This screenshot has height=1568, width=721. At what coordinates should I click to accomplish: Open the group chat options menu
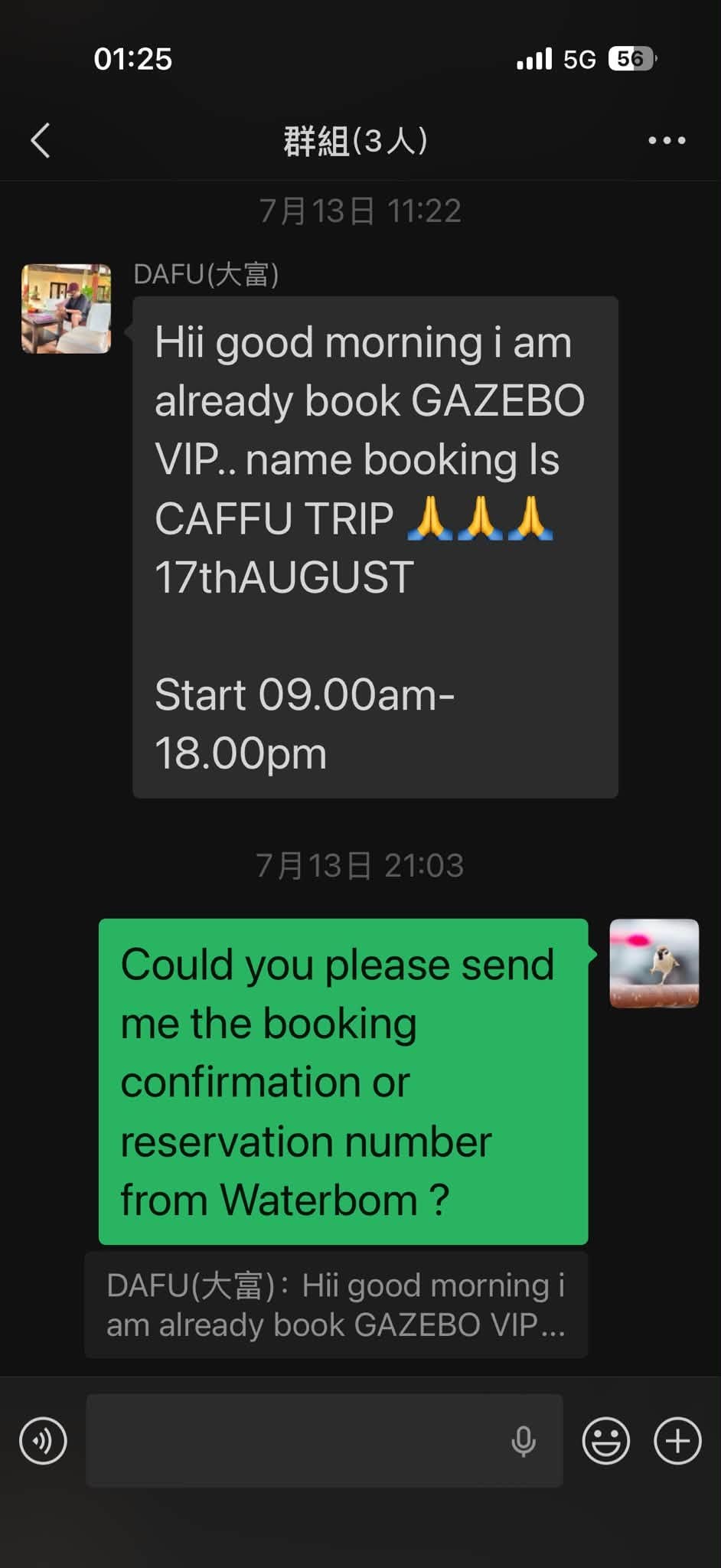[x=667, y=141]
